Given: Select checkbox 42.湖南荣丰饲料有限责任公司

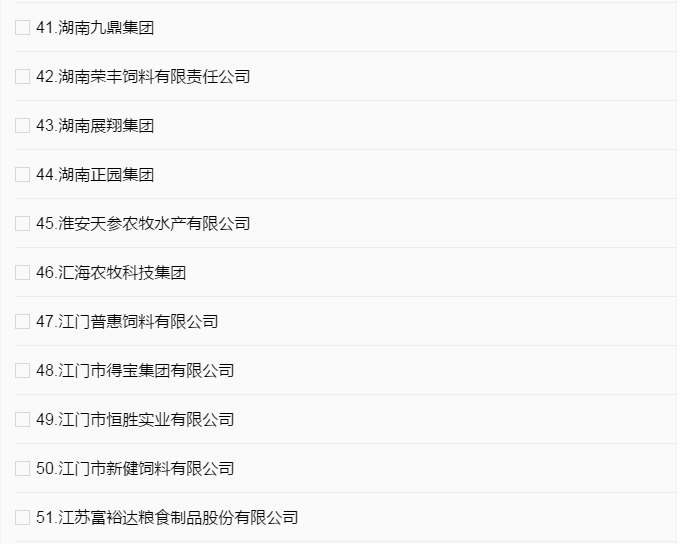Looking at the screenshot, I should coord(23,76).
